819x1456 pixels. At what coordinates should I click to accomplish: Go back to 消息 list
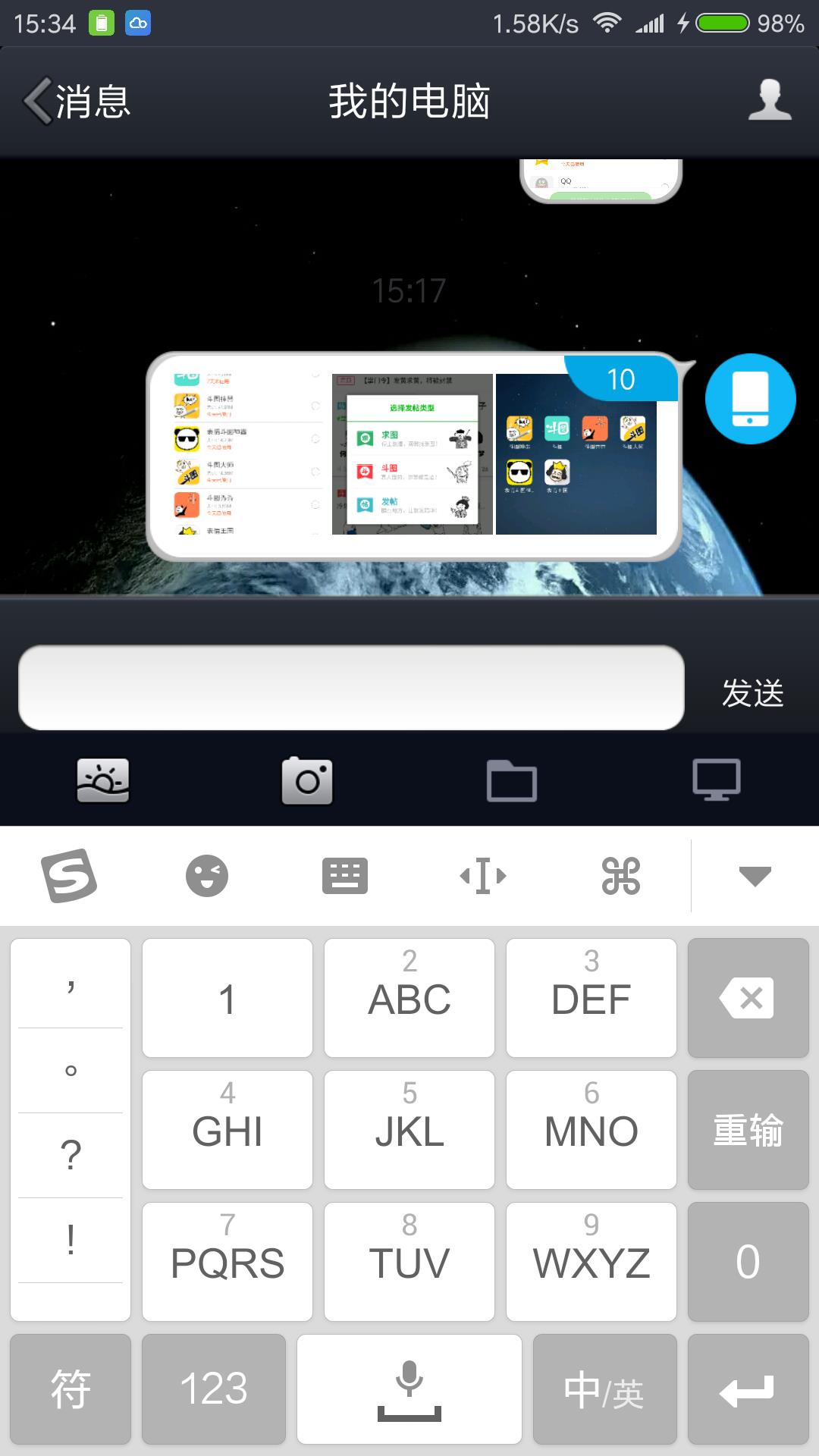coord(76,101)
